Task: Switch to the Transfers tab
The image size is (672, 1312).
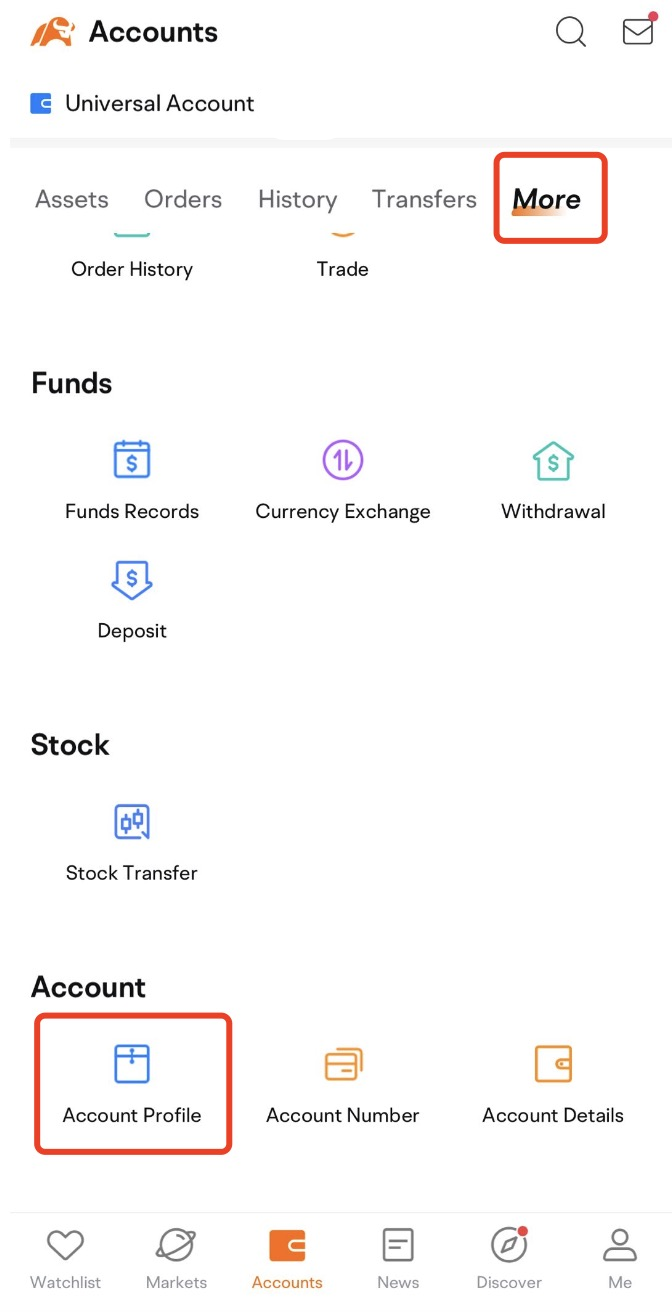Action: coord(424,199)
